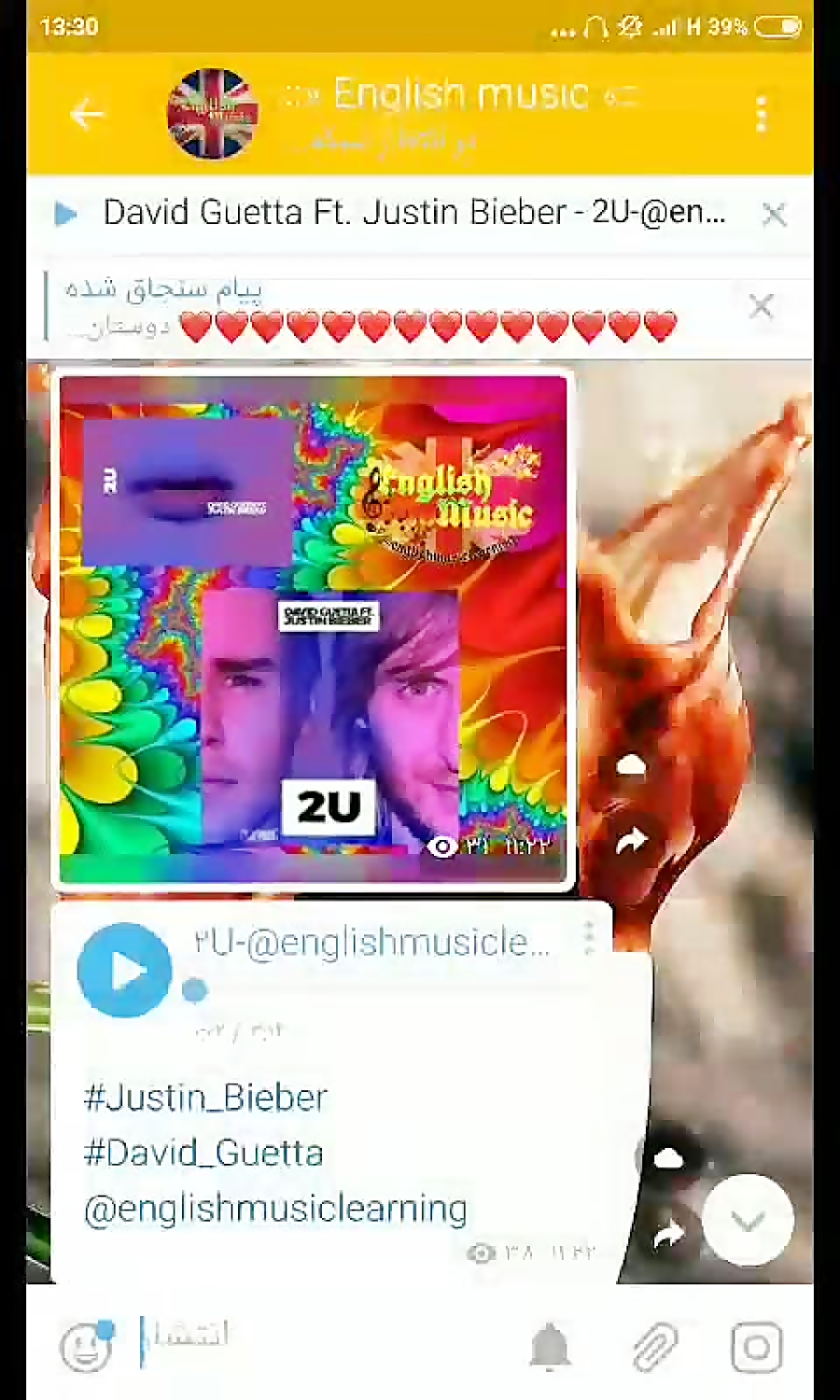Open the channel overflow menu
The height and width of the screenshot is (1400, 840).
[762, 114]
